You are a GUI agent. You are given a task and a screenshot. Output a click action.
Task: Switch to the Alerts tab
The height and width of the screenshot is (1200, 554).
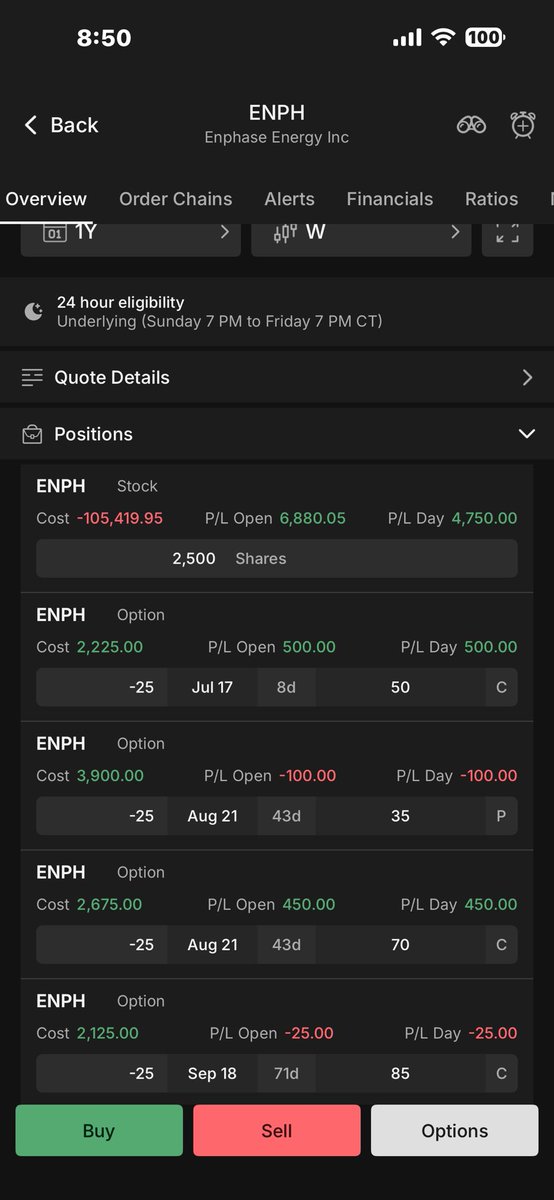tap(289, 199)
